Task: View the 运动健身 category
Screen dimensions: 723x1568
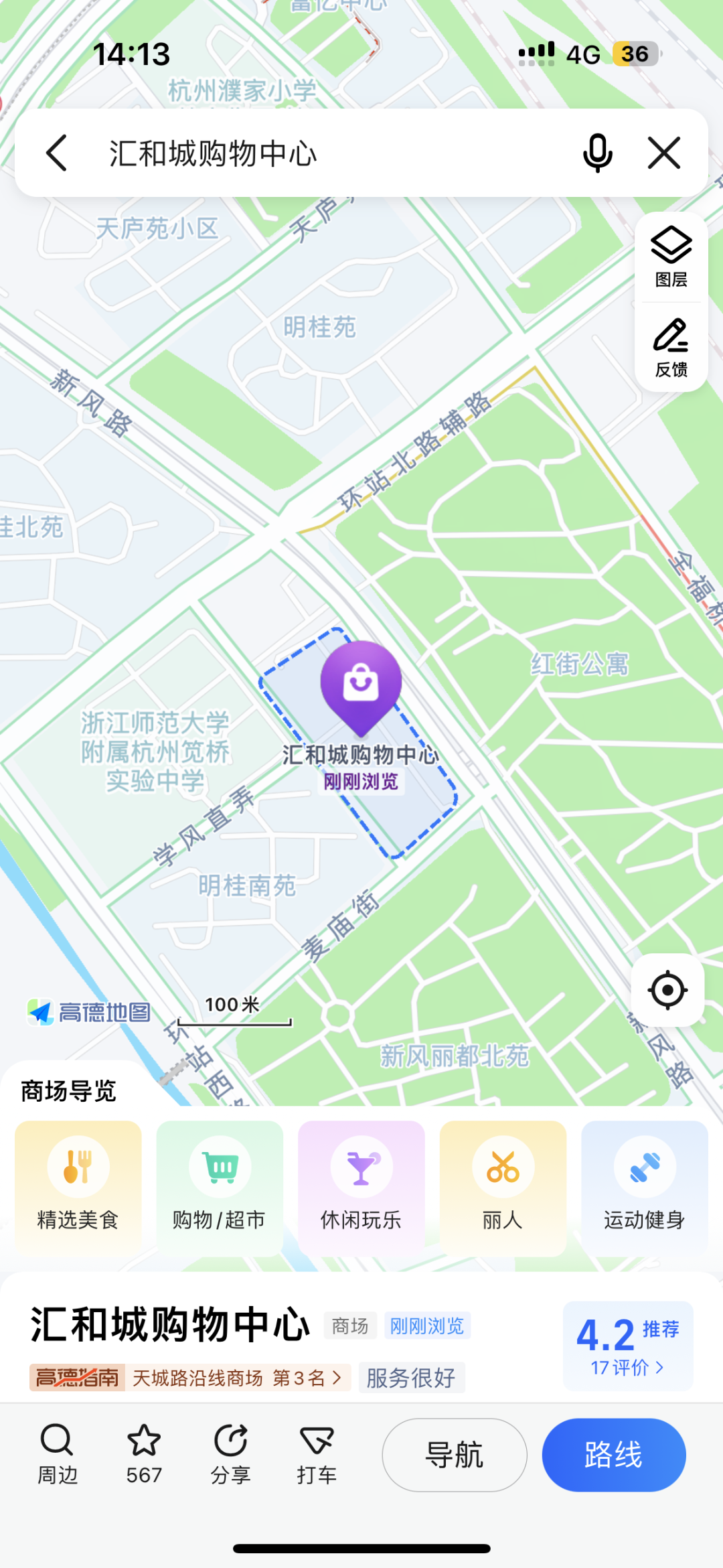Action: [644, 1186]
